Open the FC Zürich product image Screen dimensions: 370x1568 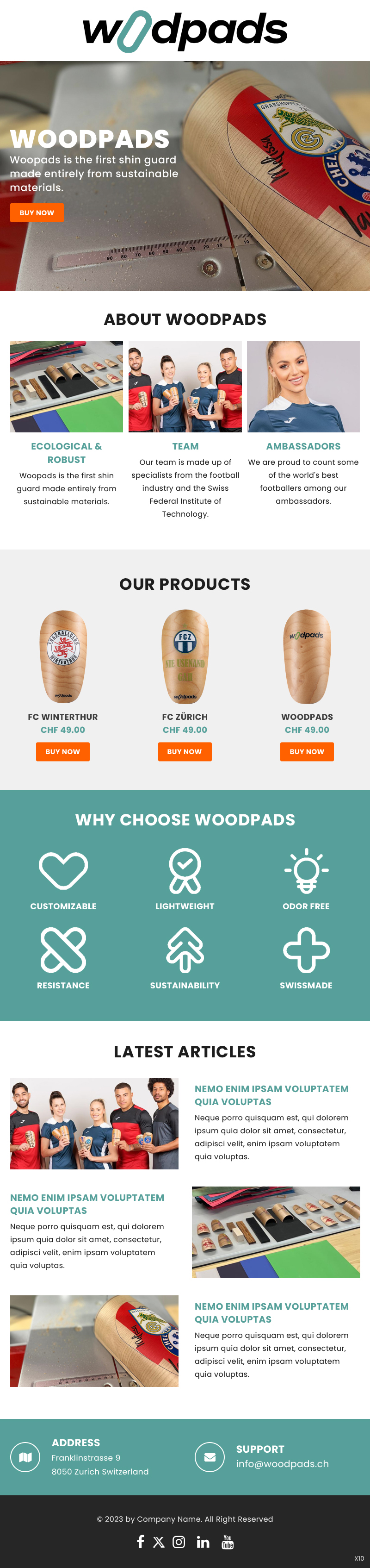(185, 656)
